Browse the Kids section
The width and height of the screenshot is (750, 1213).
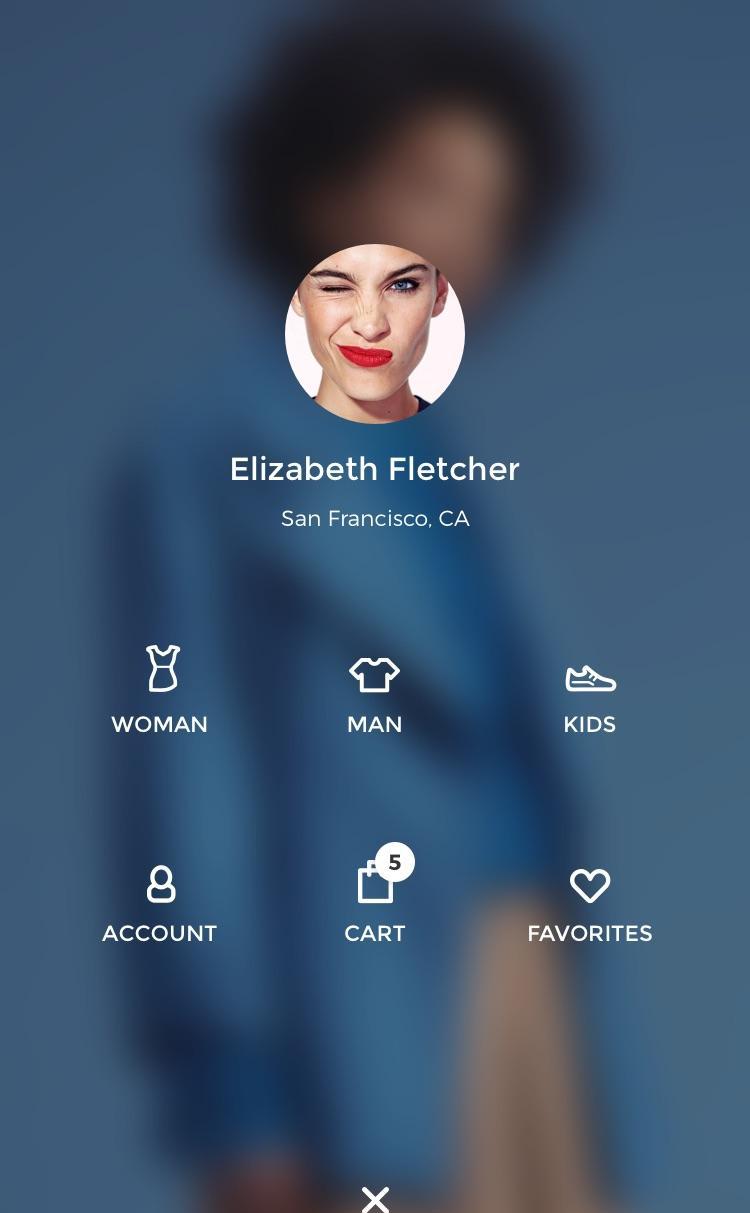(590, 698)
